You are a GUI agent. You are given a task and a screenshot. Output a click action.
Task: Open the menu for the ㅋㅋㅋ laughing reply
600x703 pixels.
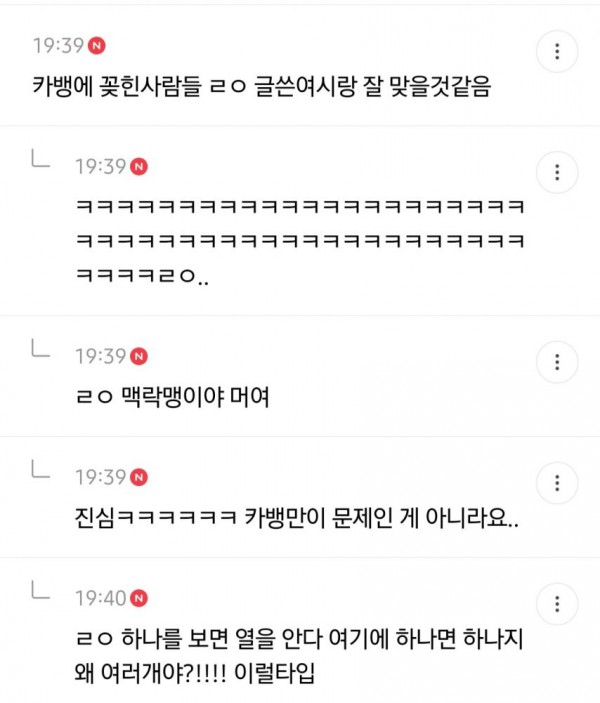[x=557, y=172]
